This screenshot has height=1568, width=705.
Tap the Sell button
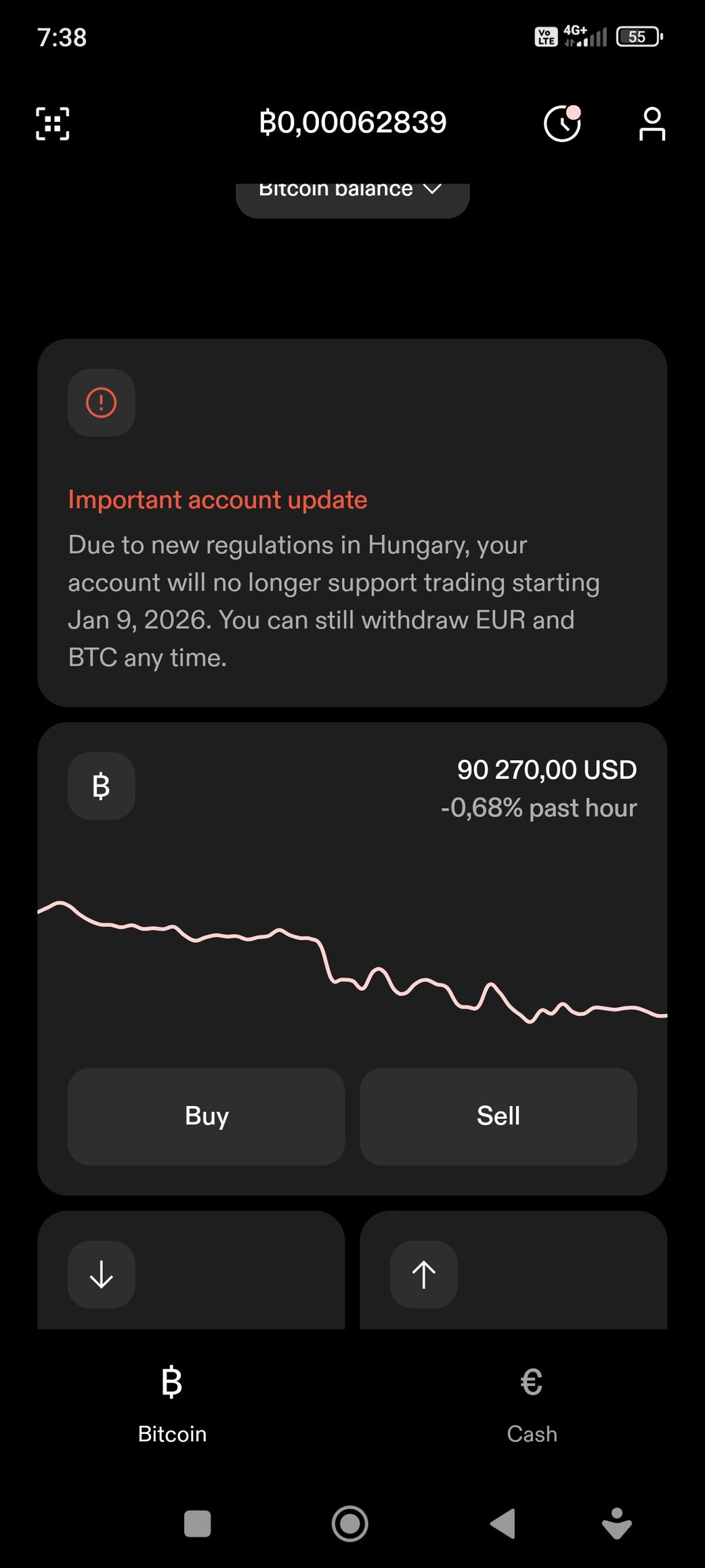point(498,1116)
